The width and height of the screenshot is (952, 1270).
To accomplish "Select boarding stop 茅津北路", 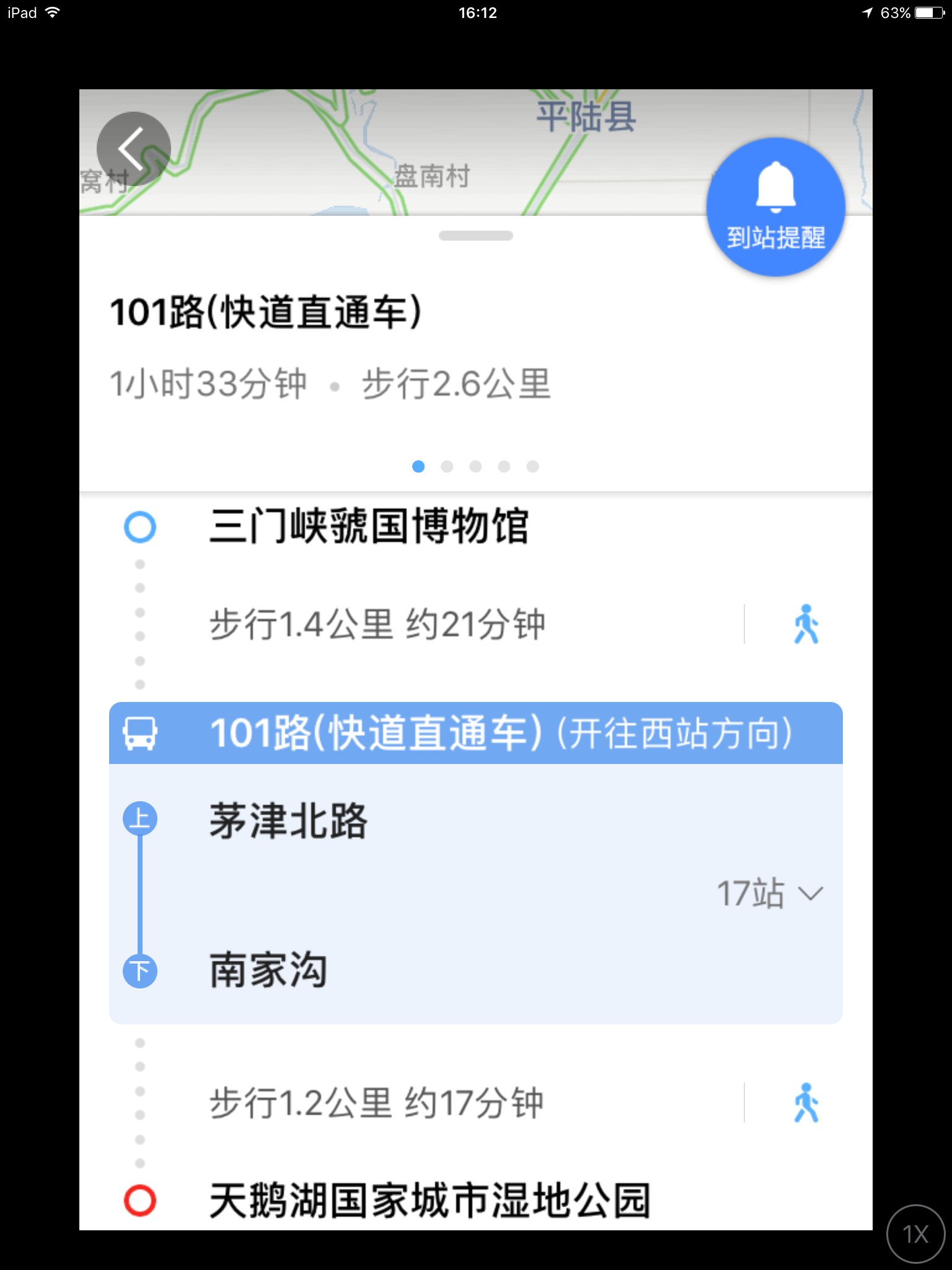I will 289,821.
